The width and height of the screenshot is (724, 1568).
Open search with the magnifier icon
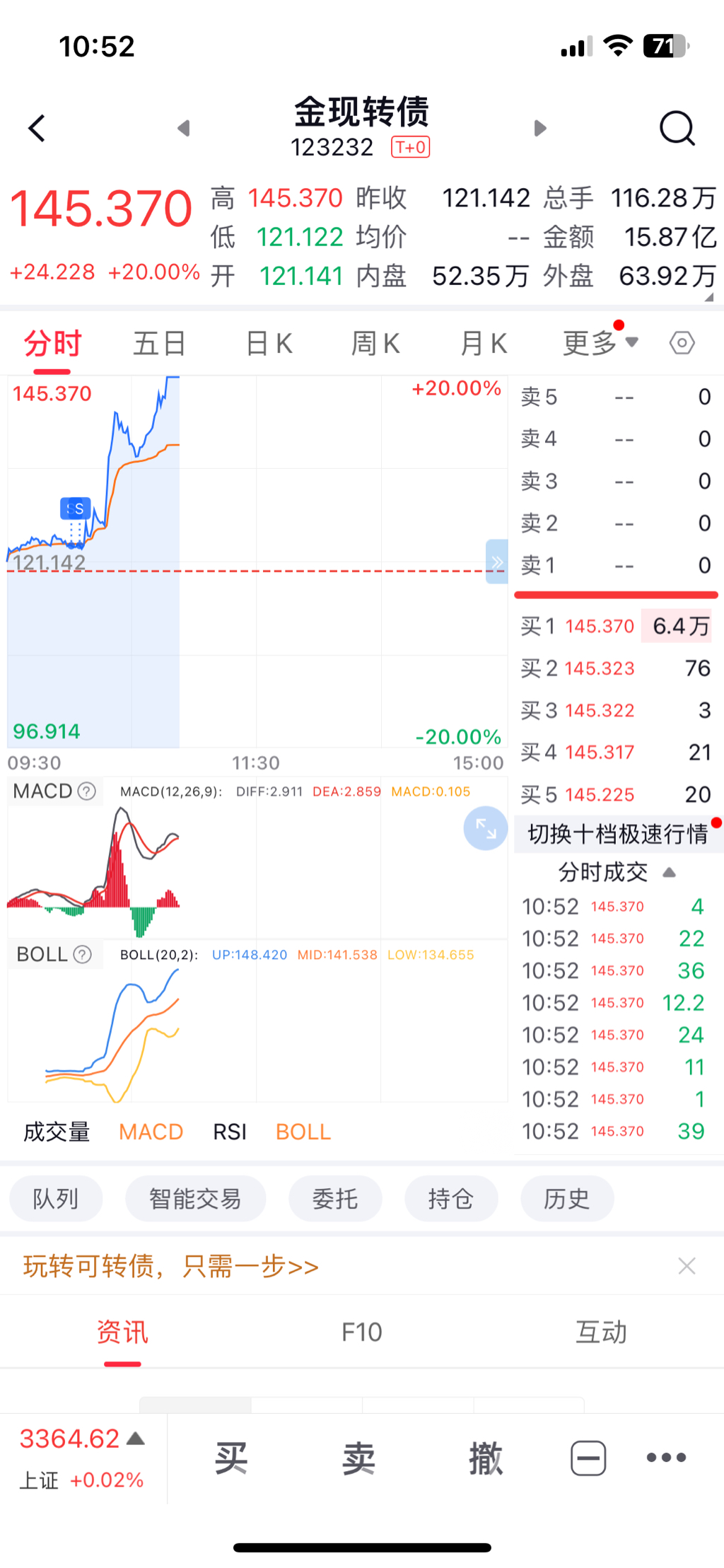(x=677, y=129)
